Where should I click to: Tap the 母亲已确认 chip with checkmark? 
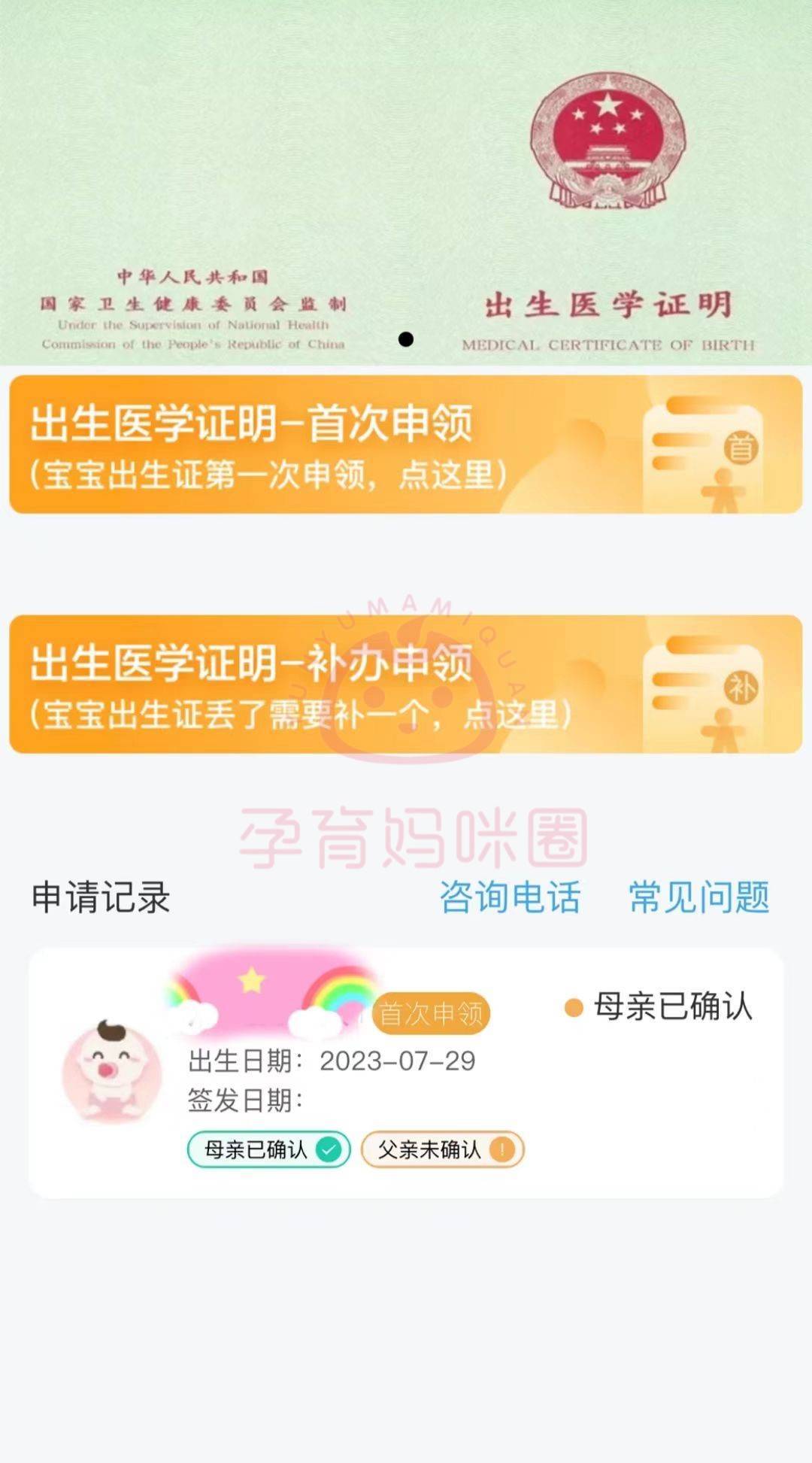tap(269, 1149)
